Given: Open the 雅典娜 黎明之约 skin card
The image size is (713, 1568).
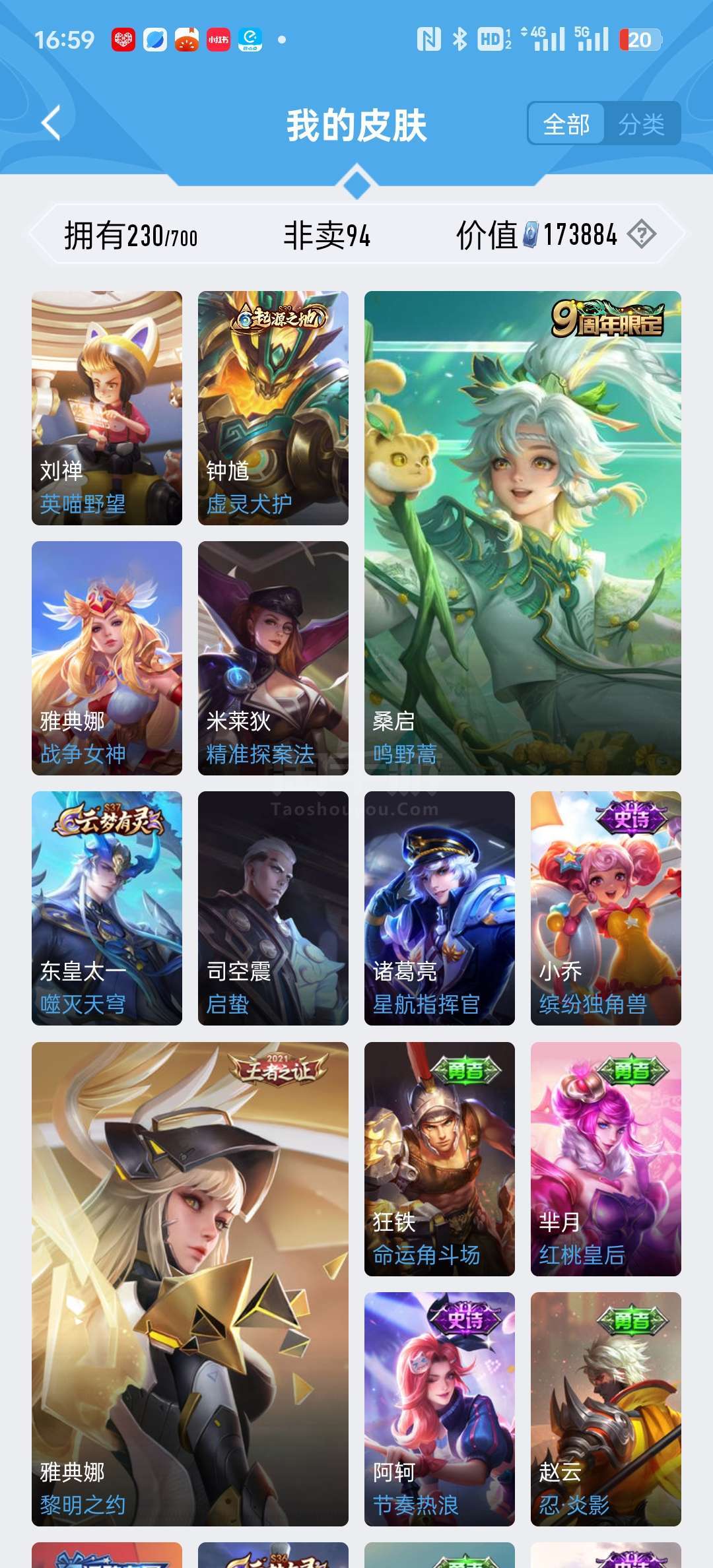Looking at the screenshot, I should pos(190,1284).
